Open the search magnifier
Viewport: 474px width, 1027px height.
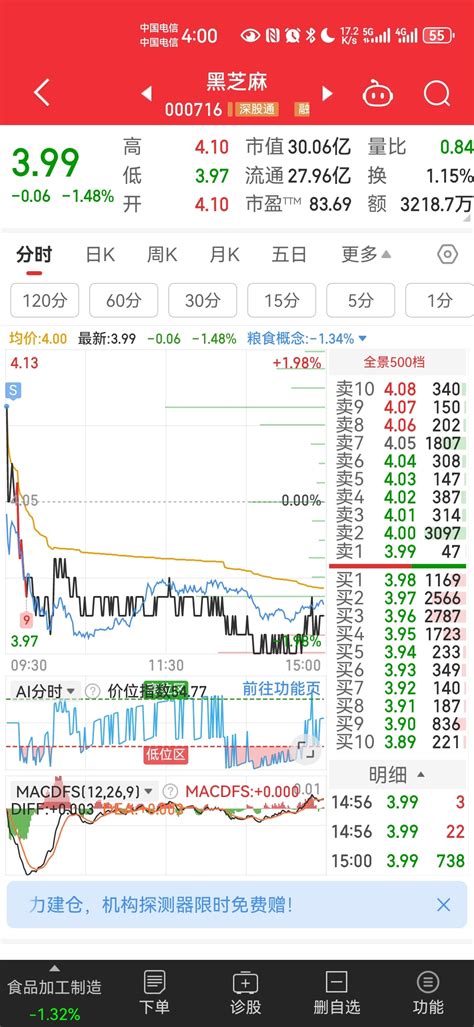(436, 93)
